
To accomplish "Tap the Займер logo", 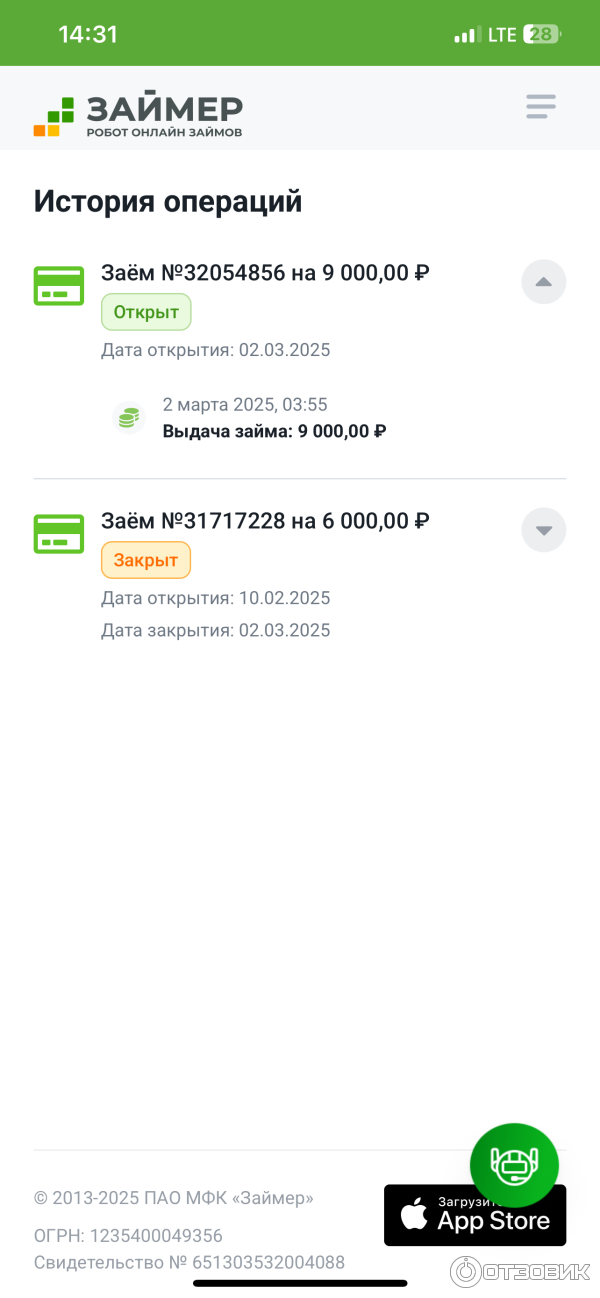I will click(138, 116).
